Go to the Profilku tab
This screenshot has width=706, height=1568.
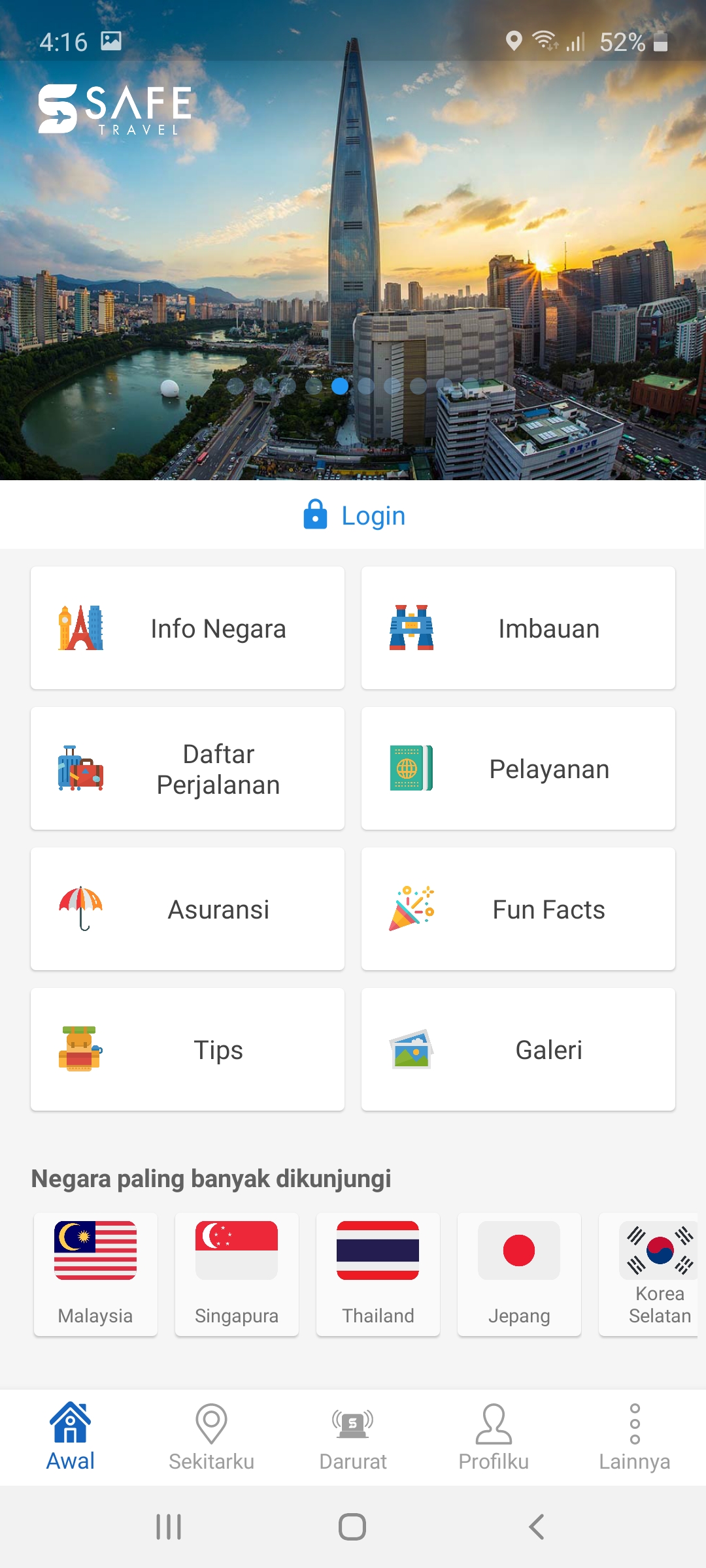click(494, 1437)
